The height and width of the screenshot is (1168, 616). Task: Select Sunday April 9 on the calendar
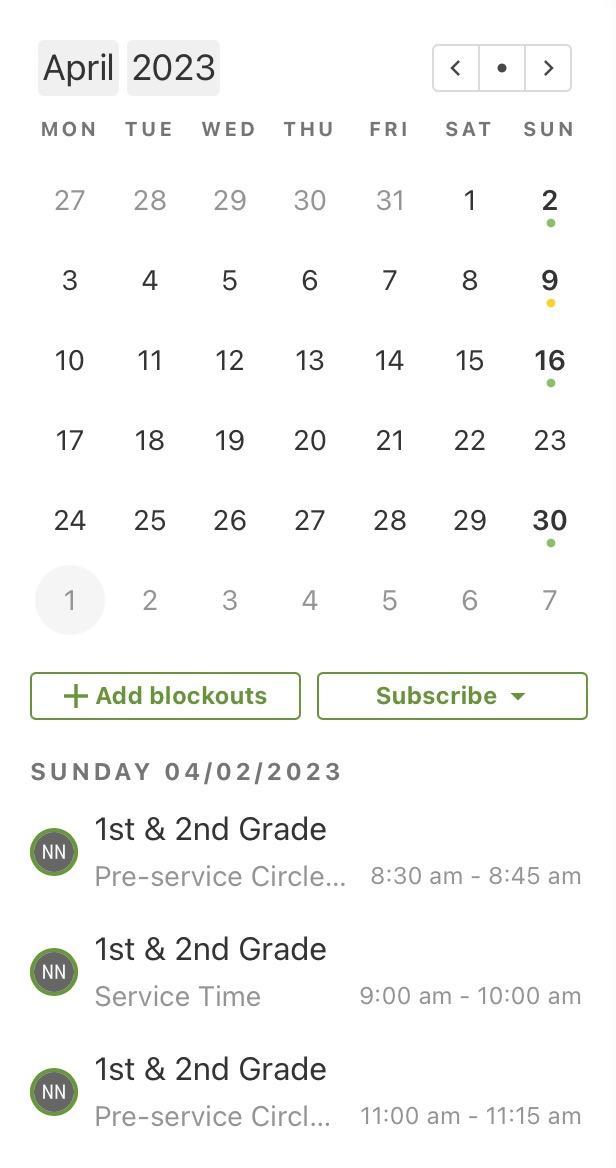[x=549, y=281]
